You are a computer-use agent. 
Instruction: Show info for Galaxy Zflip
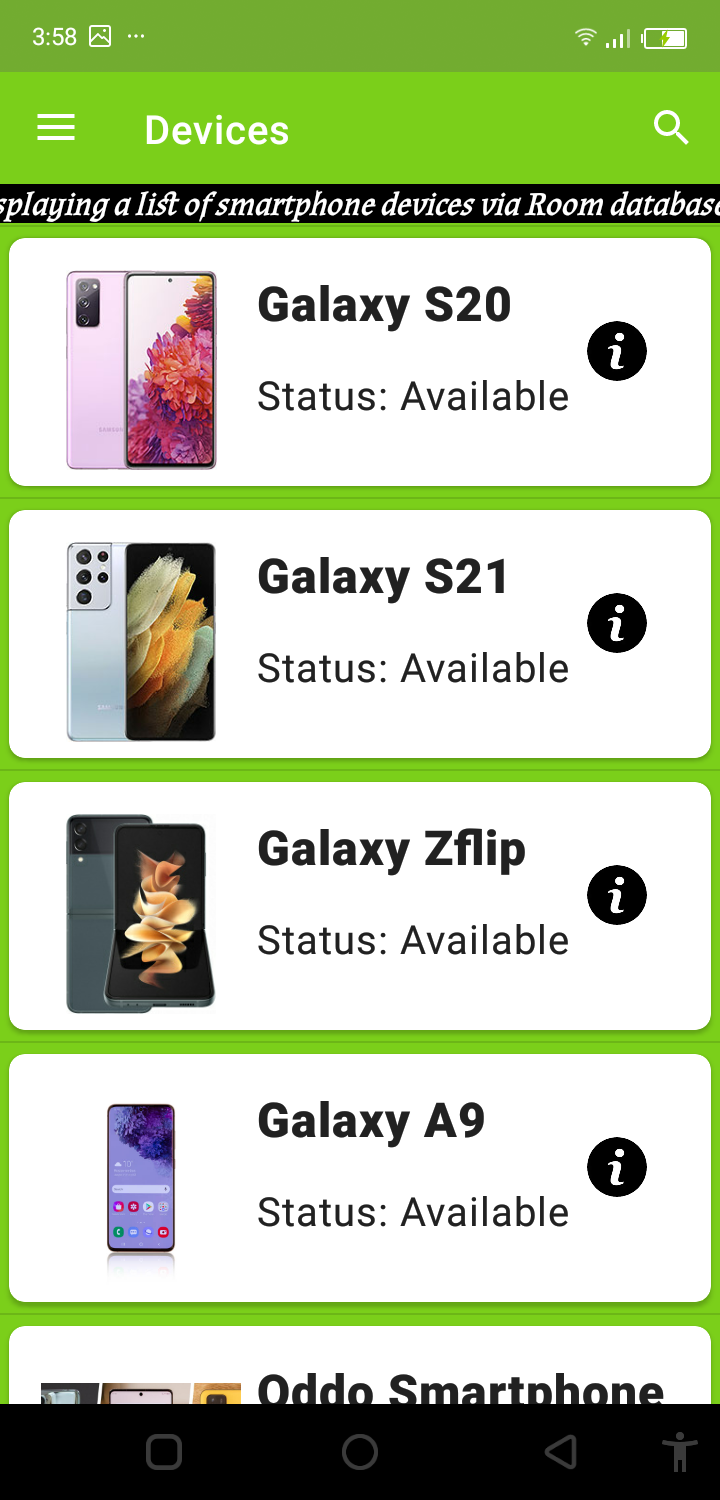617,895
